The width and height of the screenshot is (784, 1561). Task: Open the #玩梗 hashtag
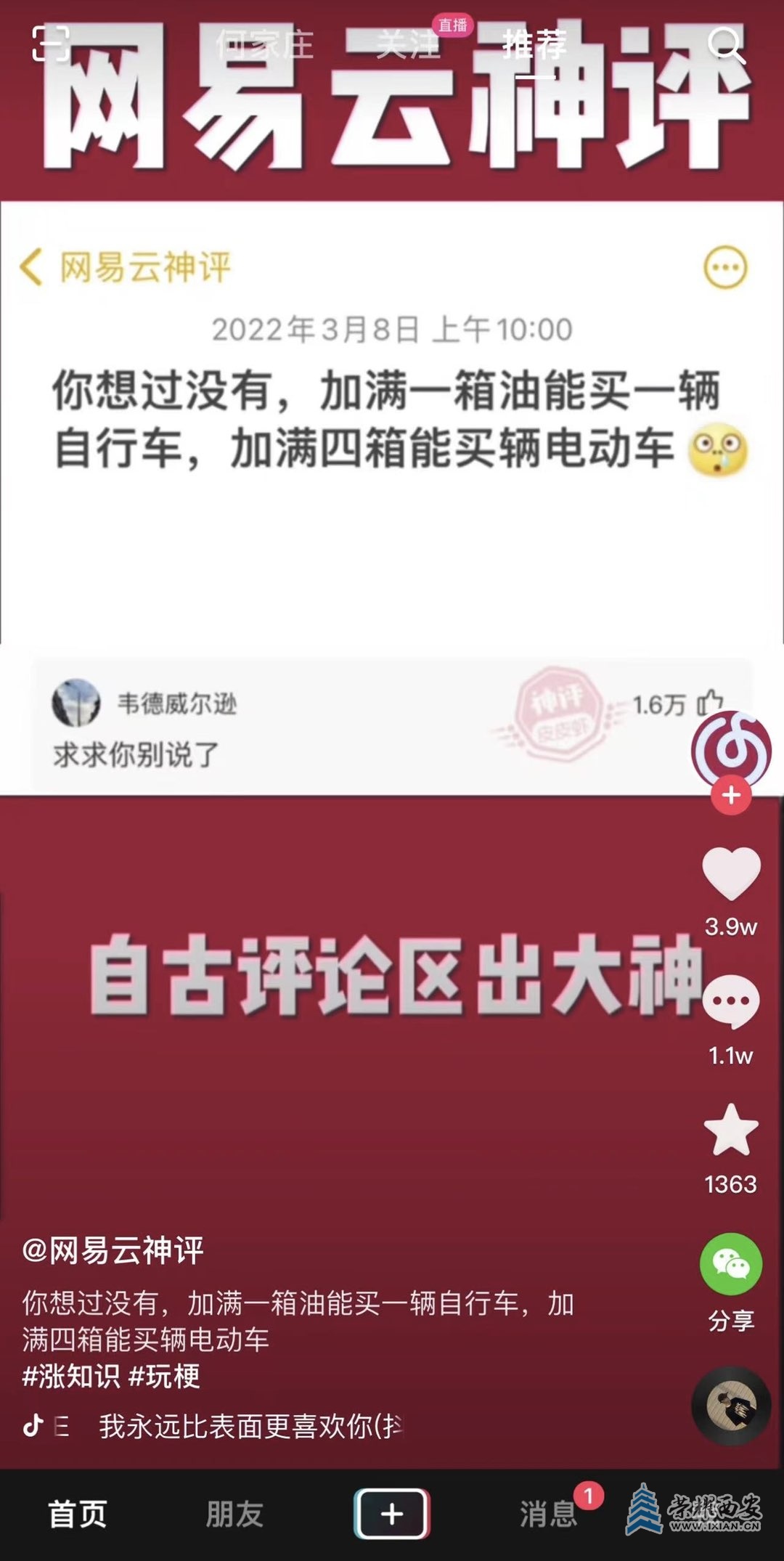point(165,1376)
